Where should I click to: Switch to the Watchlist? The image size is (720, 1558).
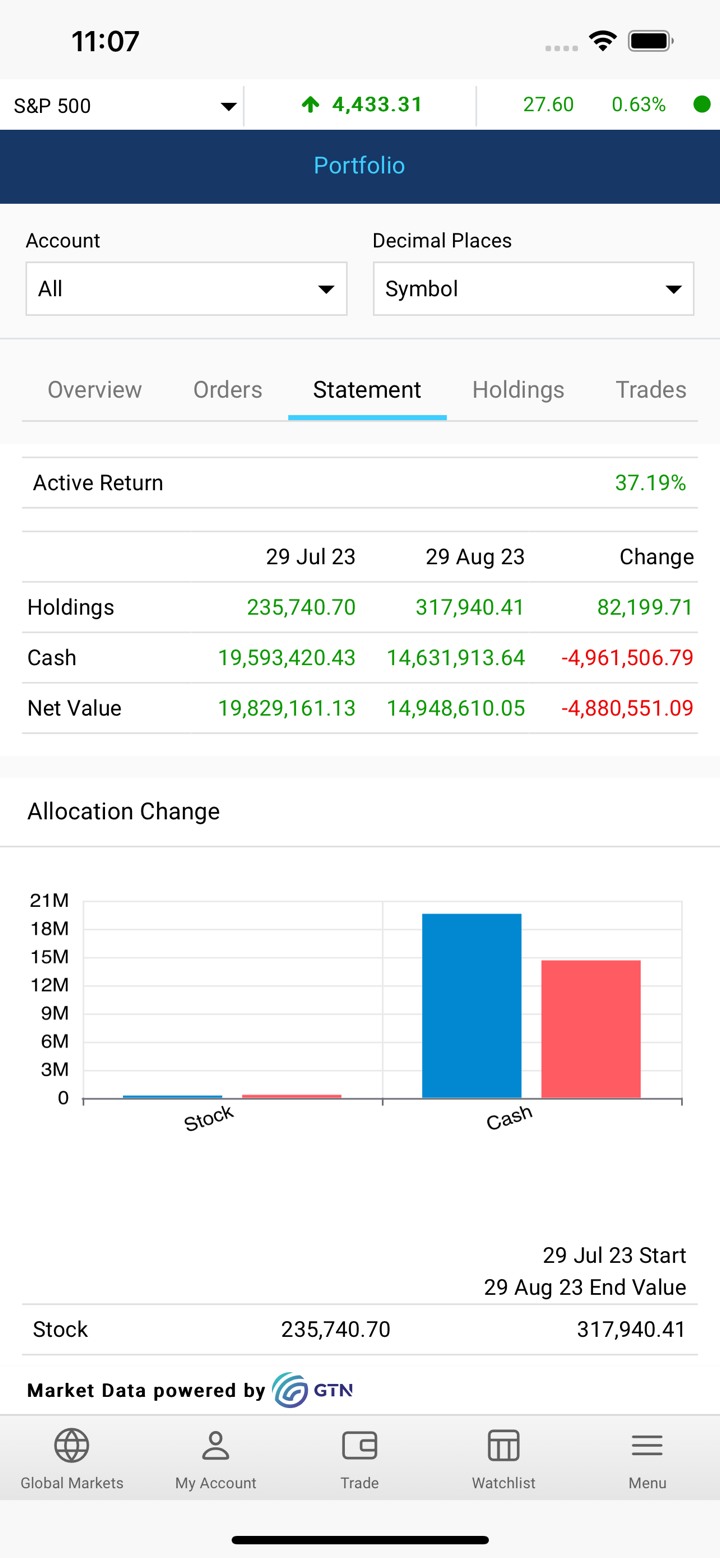pyautogui.click(x=504, y=1459)
